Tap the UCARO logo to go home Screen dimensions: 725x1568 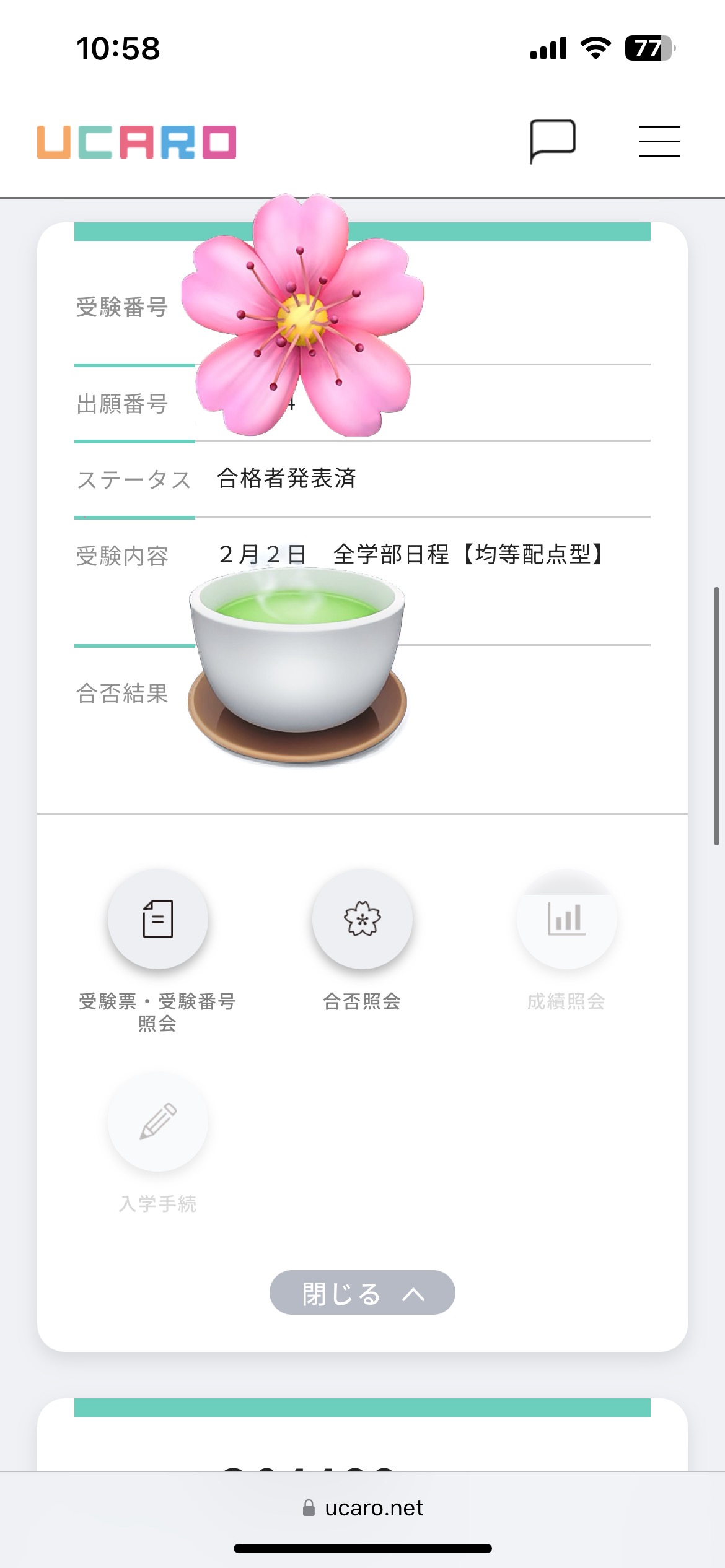tap(136, 142)
